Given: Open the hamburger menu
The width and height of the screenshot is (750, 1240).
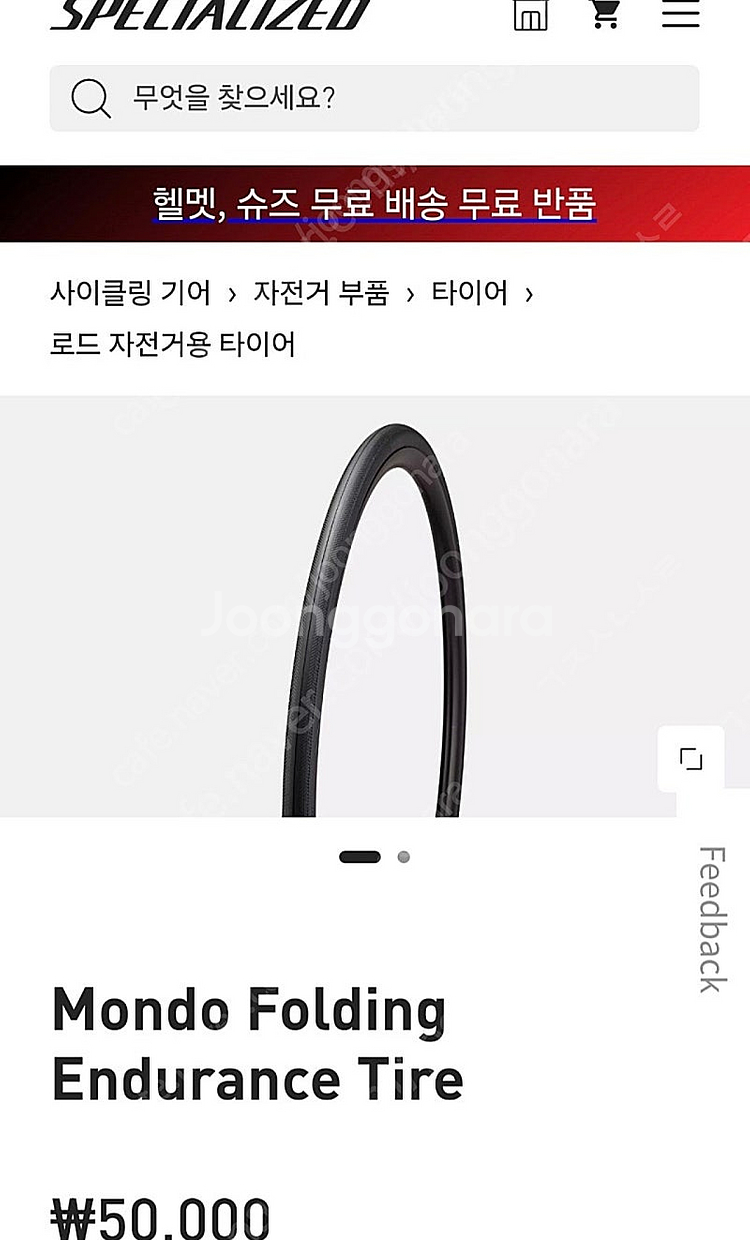Looking at the screenshot, I should [x=680, y=13].
